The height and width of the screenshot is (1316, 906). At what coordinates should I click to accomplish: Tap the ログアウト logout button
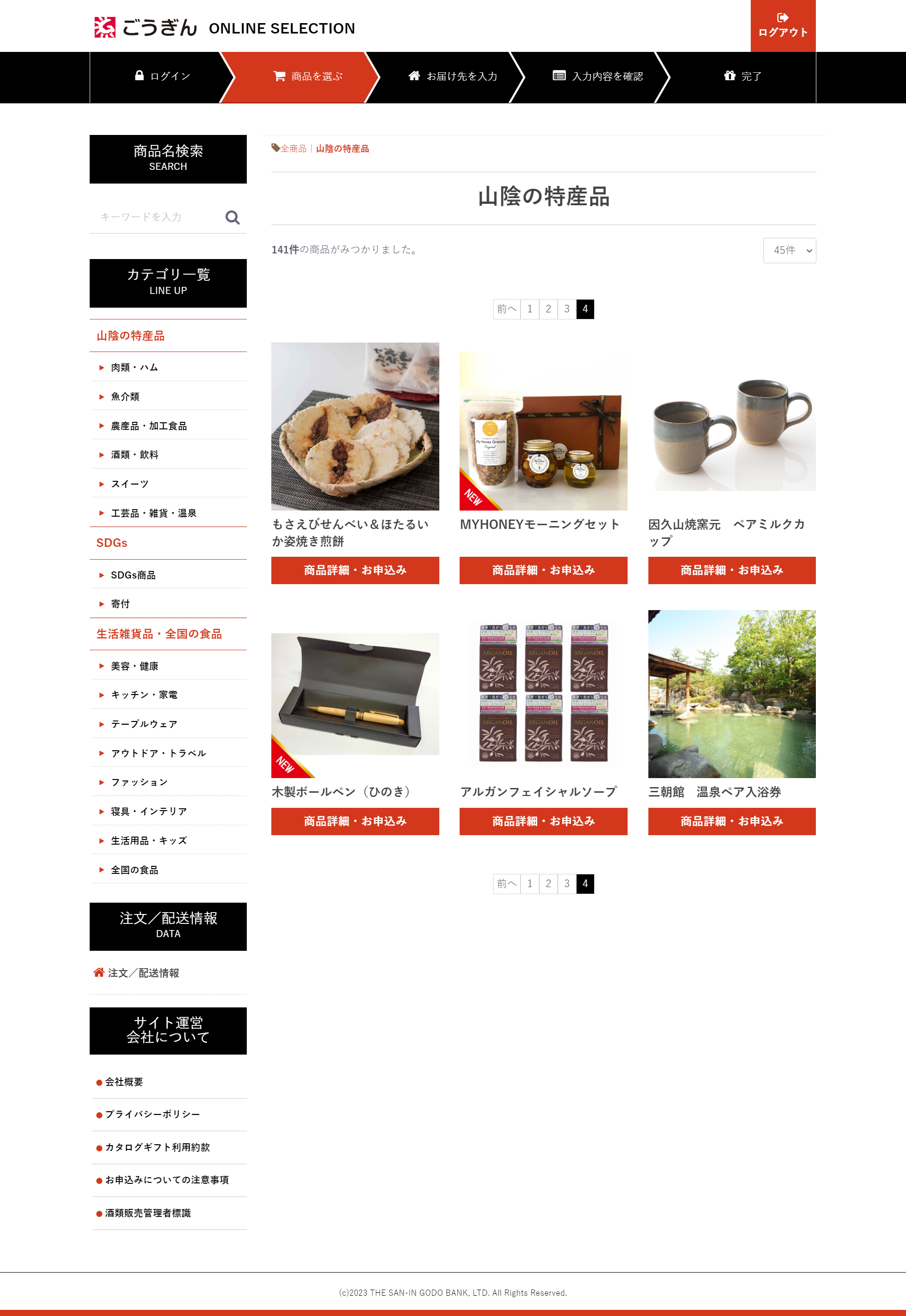[782, 25]
